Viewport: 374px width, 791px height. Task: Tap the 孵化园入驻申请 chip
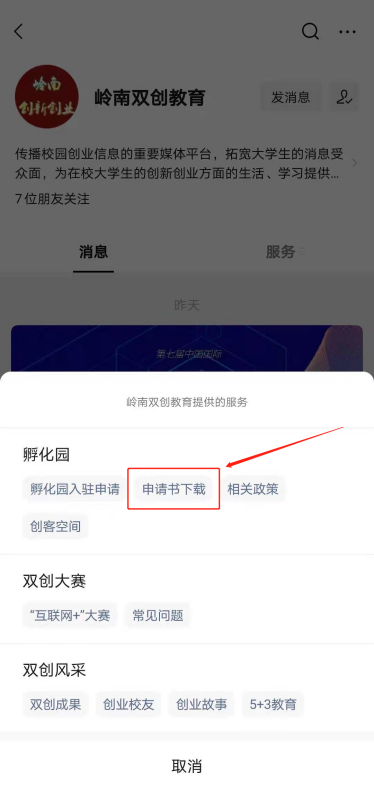pos(74,489)
